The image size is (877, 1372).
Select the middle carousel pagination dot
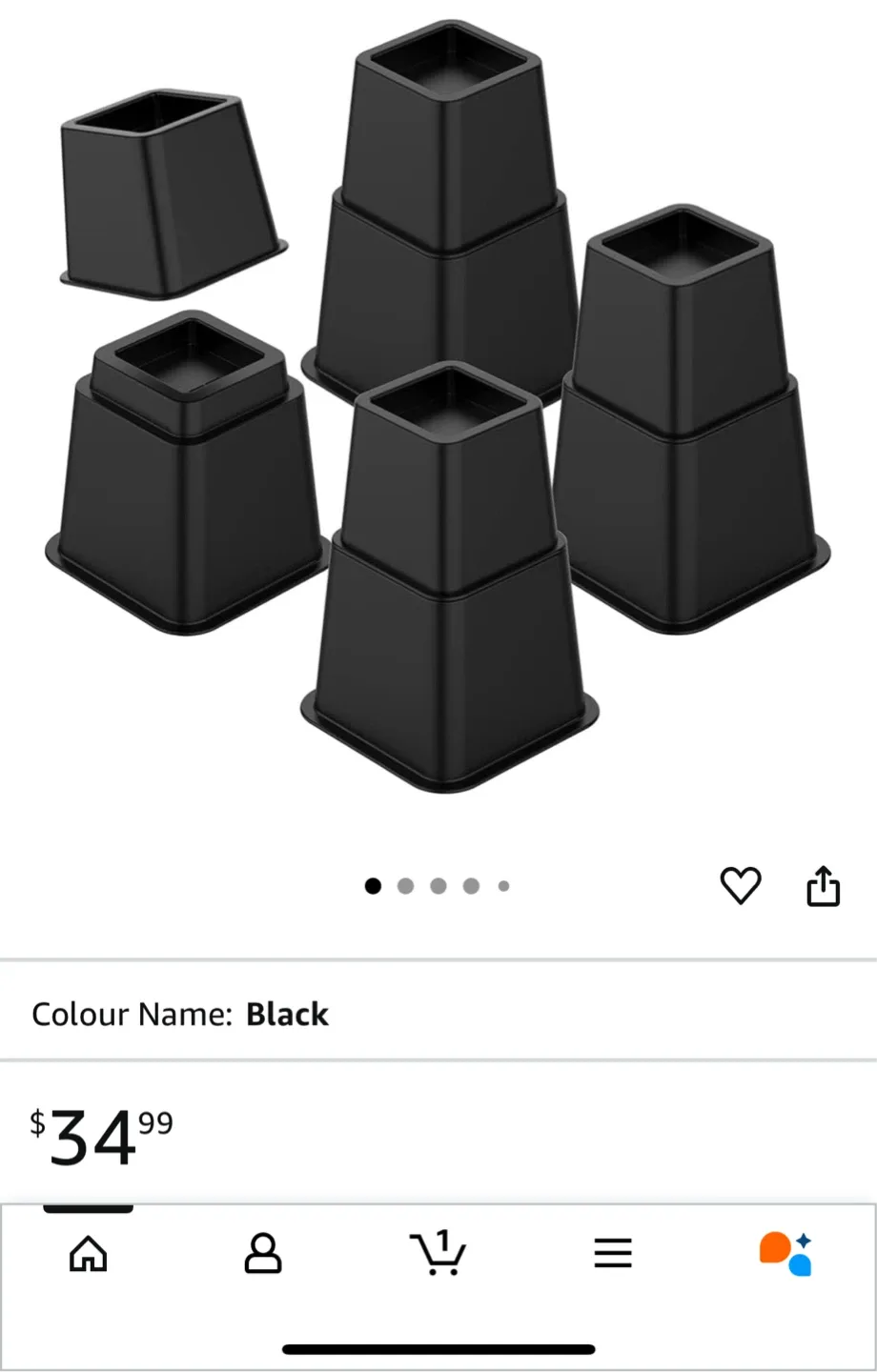coord(438,885)
